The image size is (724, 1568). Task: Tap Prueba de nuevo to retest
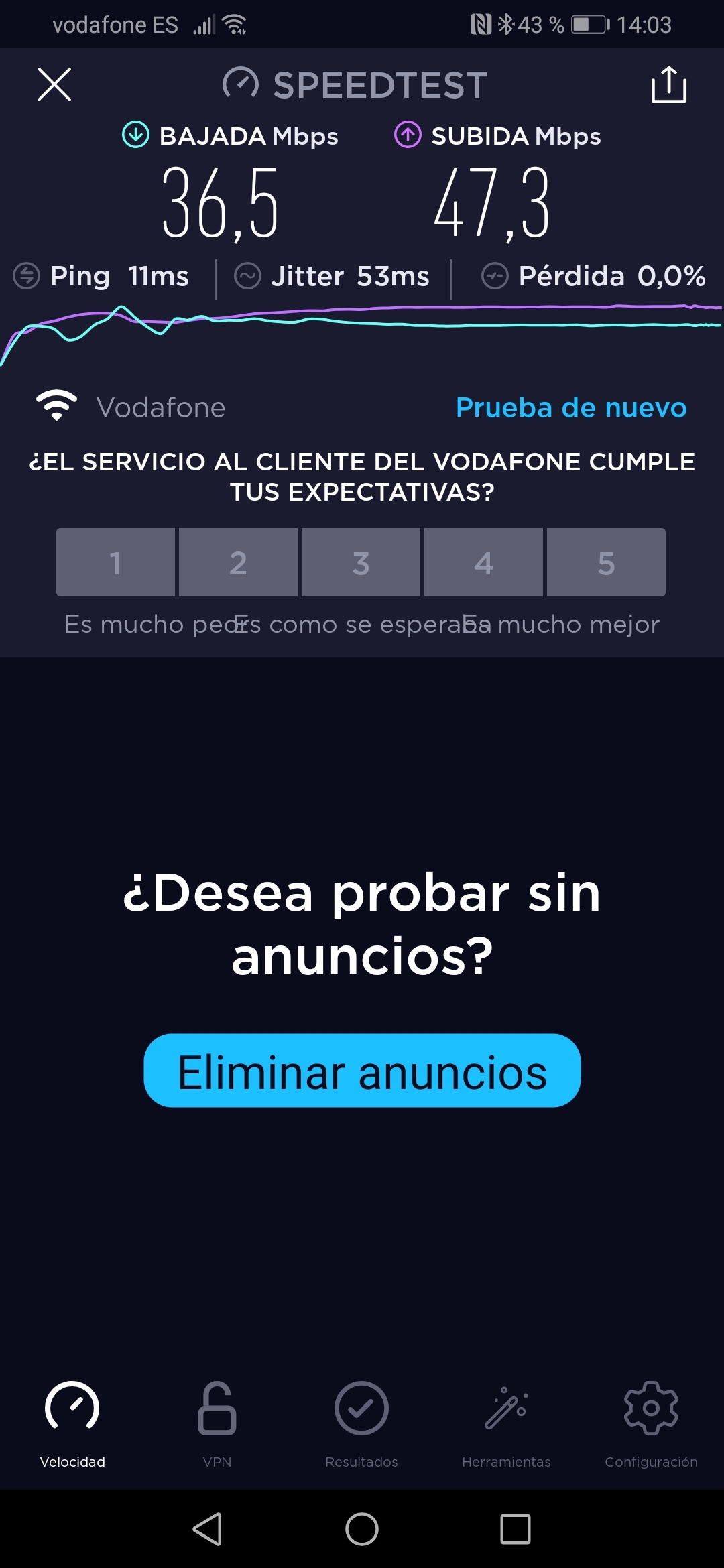[571, 407]
